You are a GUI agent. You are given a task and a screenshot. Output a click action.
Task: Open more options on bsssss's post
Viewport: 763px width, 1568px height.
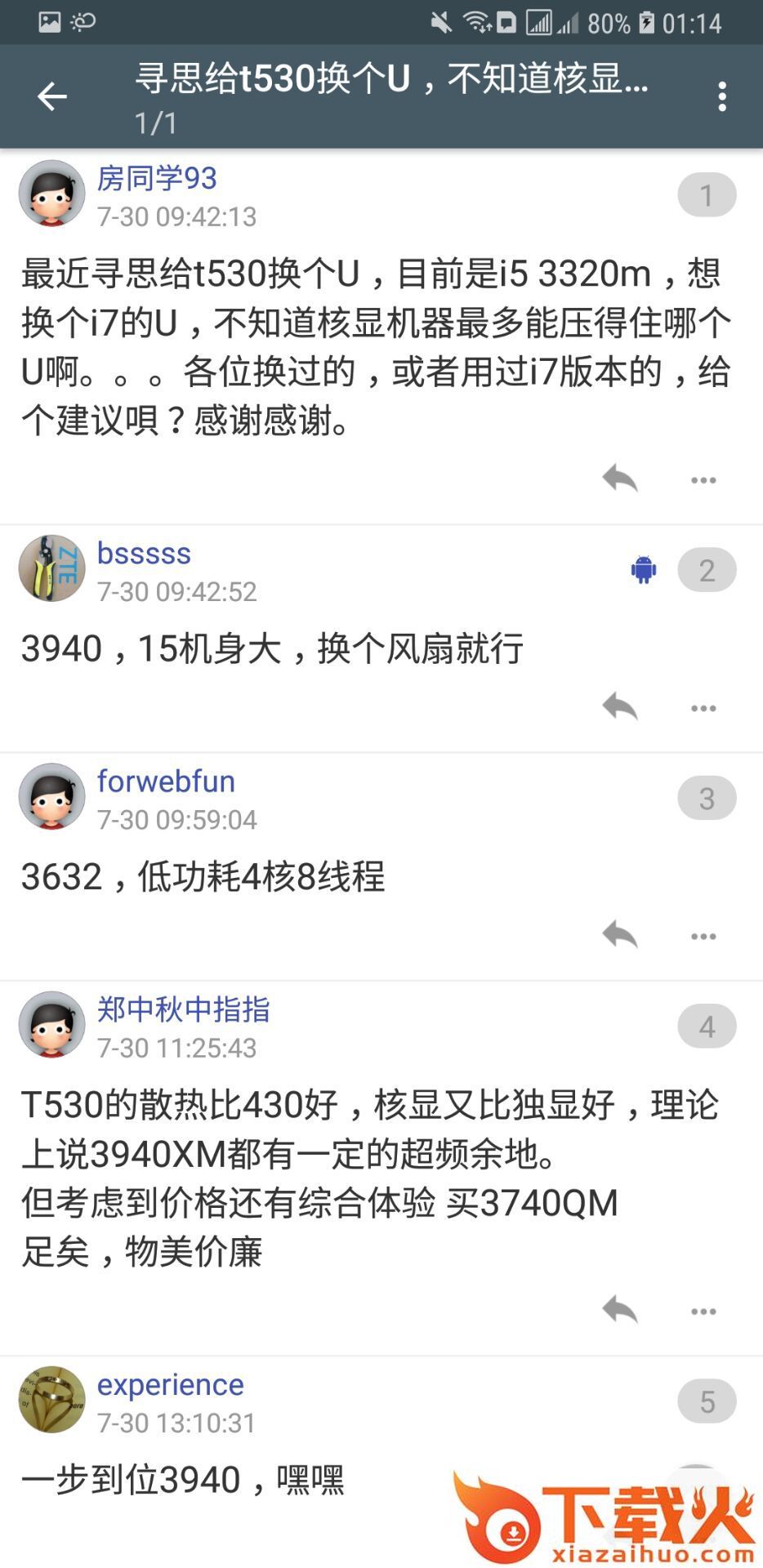click(x=703, y=708)
